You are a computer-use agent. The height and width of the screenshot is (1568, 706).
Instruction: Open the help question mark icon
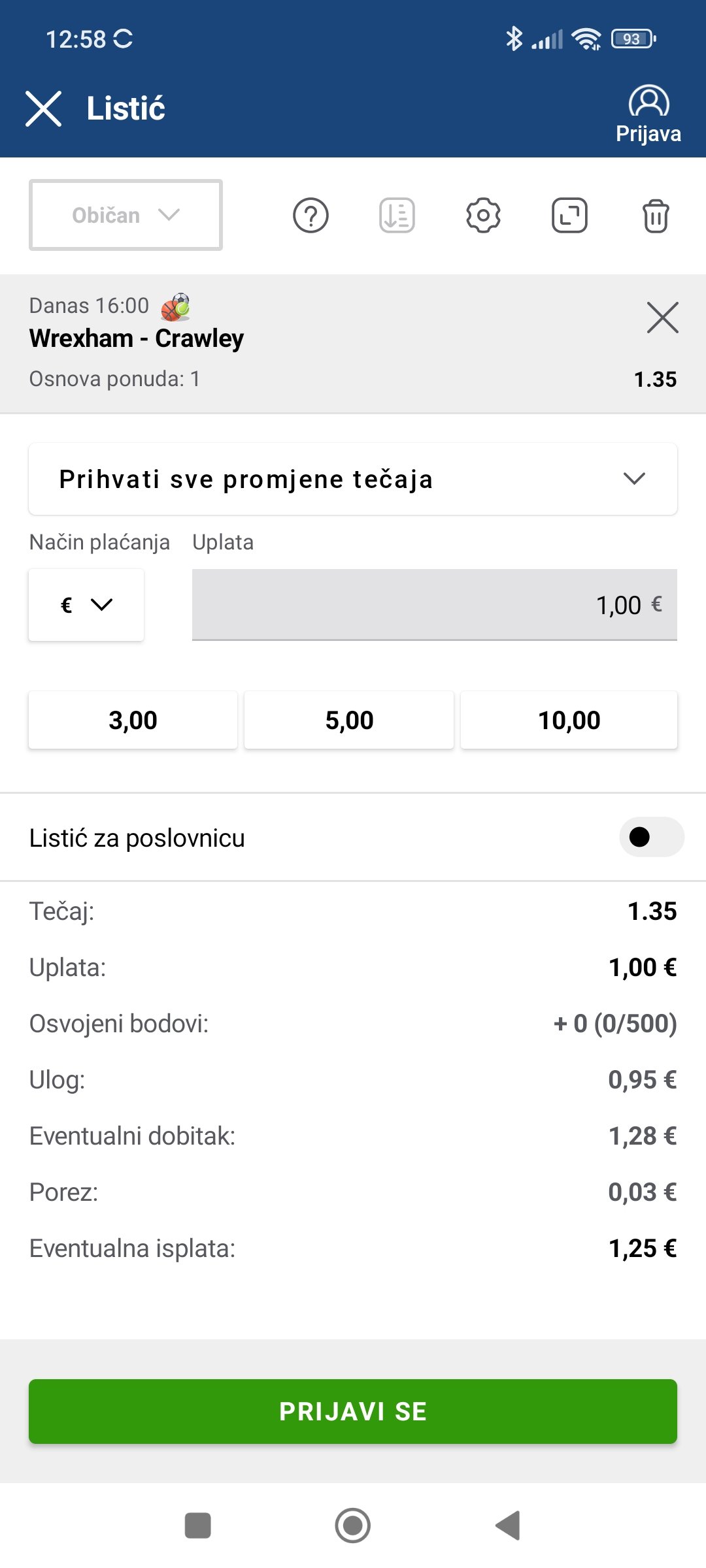[x=311, y=216]
